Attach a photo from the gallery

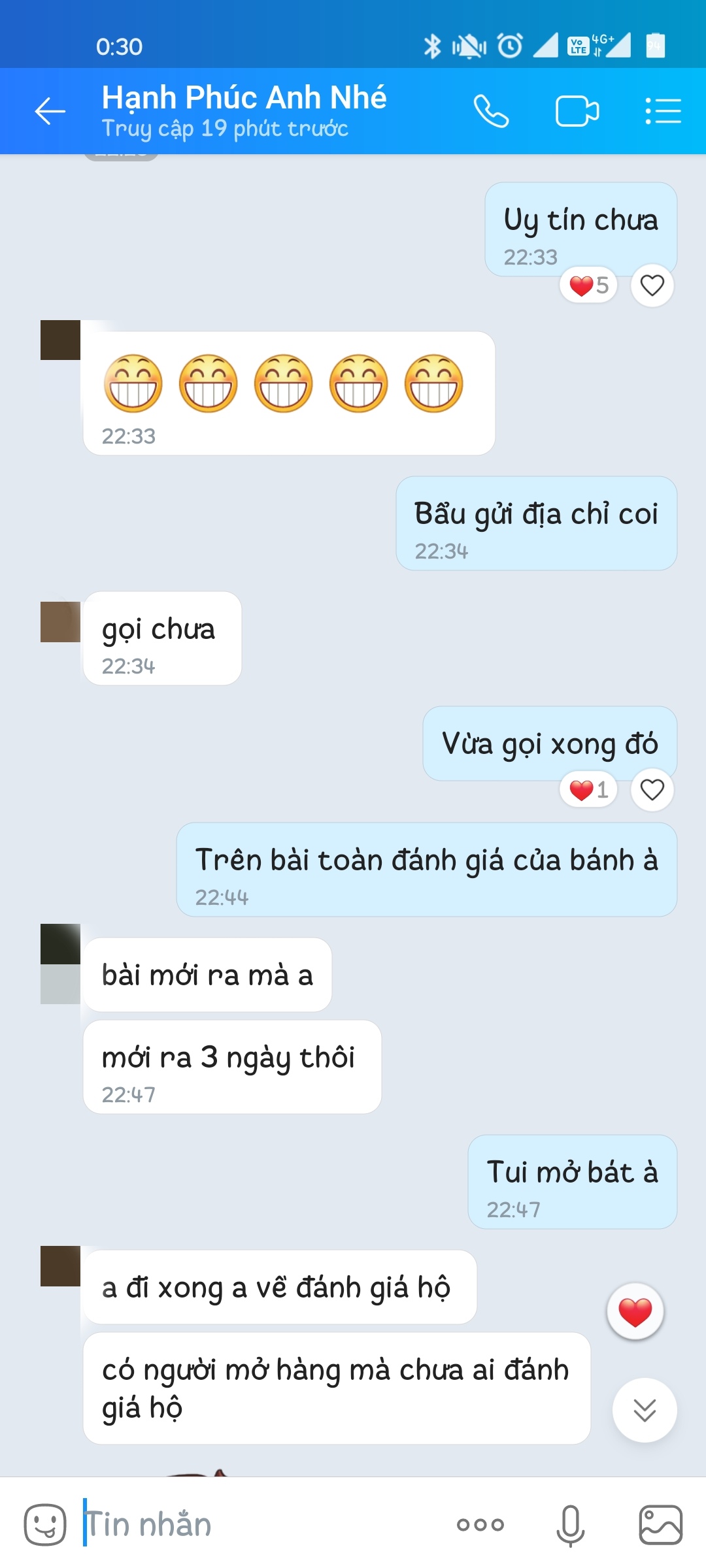[660, 1525]
